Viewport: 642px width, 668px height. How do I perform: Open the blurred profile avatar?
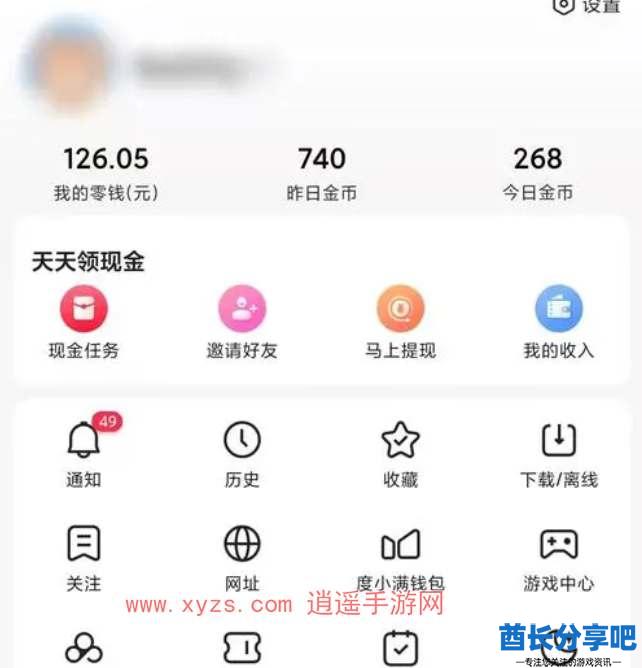(x=72, y=65)
